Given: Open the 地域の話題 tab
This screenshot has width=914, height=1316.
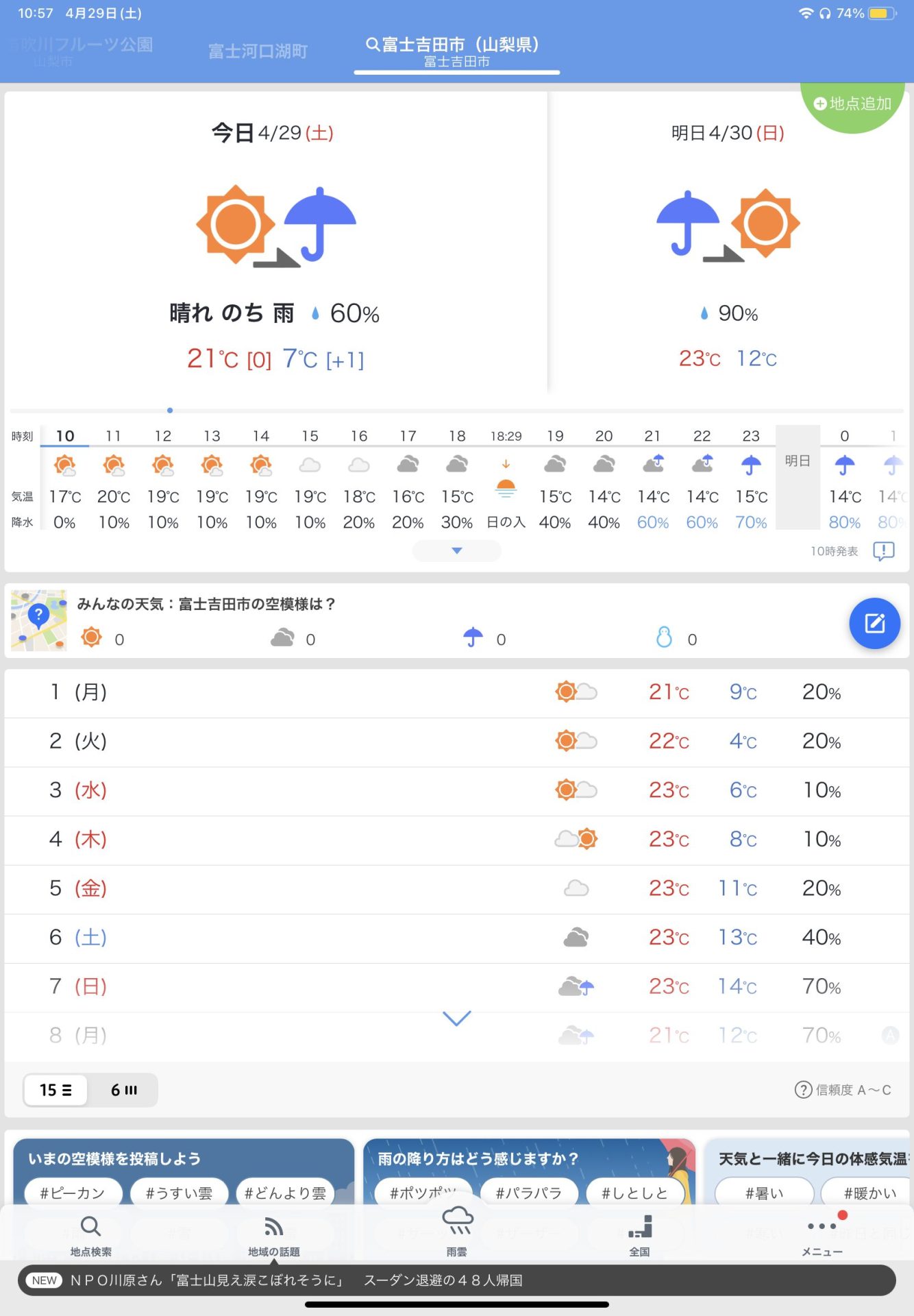Looking at the screenshot, I should coord(273,1235).
